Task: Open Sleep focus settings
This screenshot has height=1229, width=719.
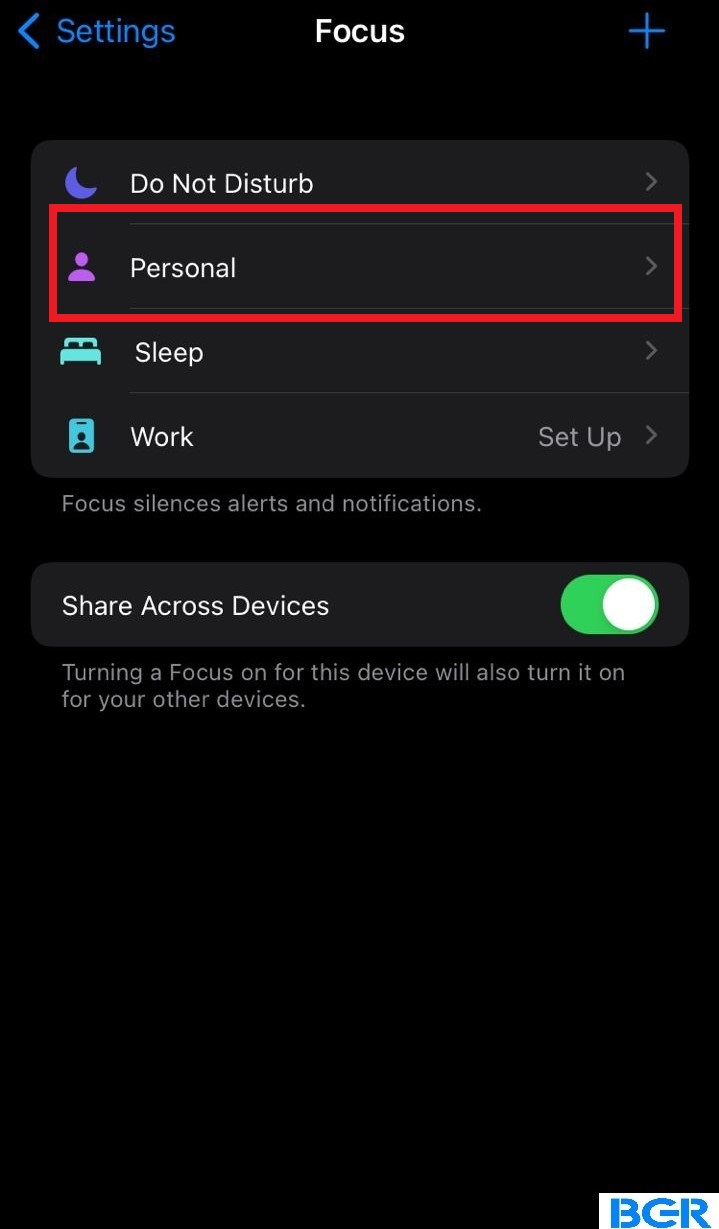Action: [360, 352]
